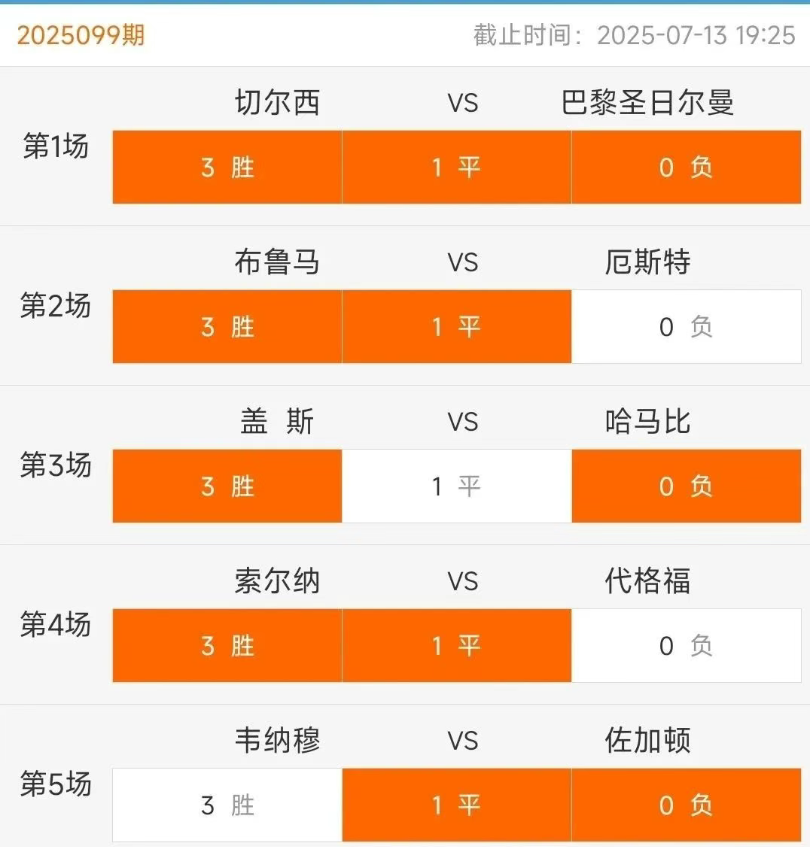Deselect 3 胜 for 切尔西 vs 巴黎圣日尔曼

(227, 167)
